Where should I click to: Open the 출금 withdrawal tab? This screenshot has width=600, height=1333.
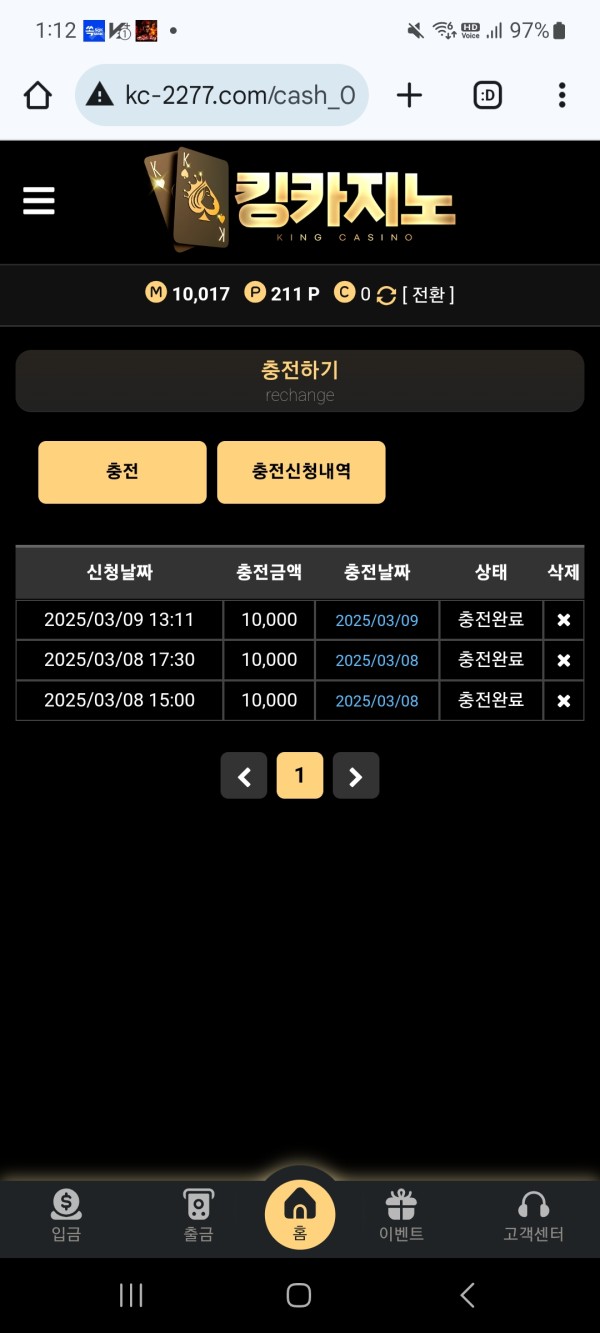pyautogui.click(x=198, y=1216)
